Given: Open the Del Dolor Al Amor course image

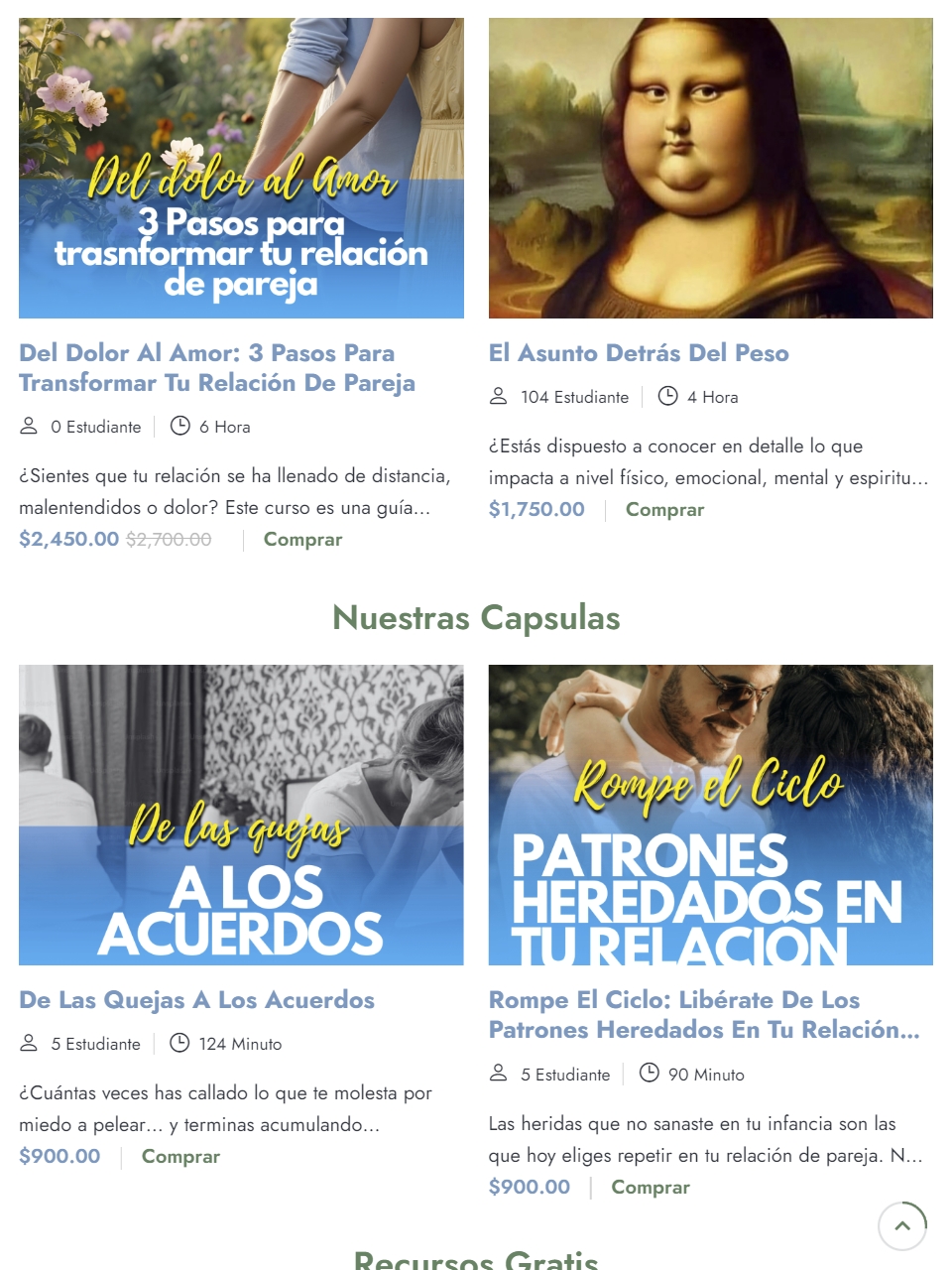Looking at the screenshot, I should (x=241, y=168).
